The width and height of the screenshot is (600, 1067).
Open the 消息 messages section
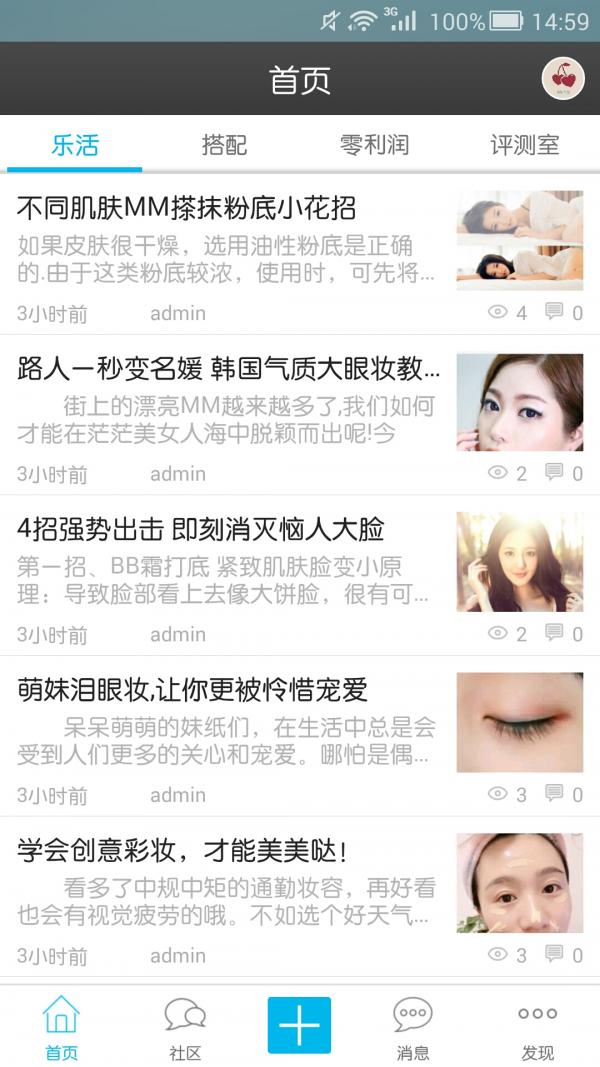coord(413,1027)
